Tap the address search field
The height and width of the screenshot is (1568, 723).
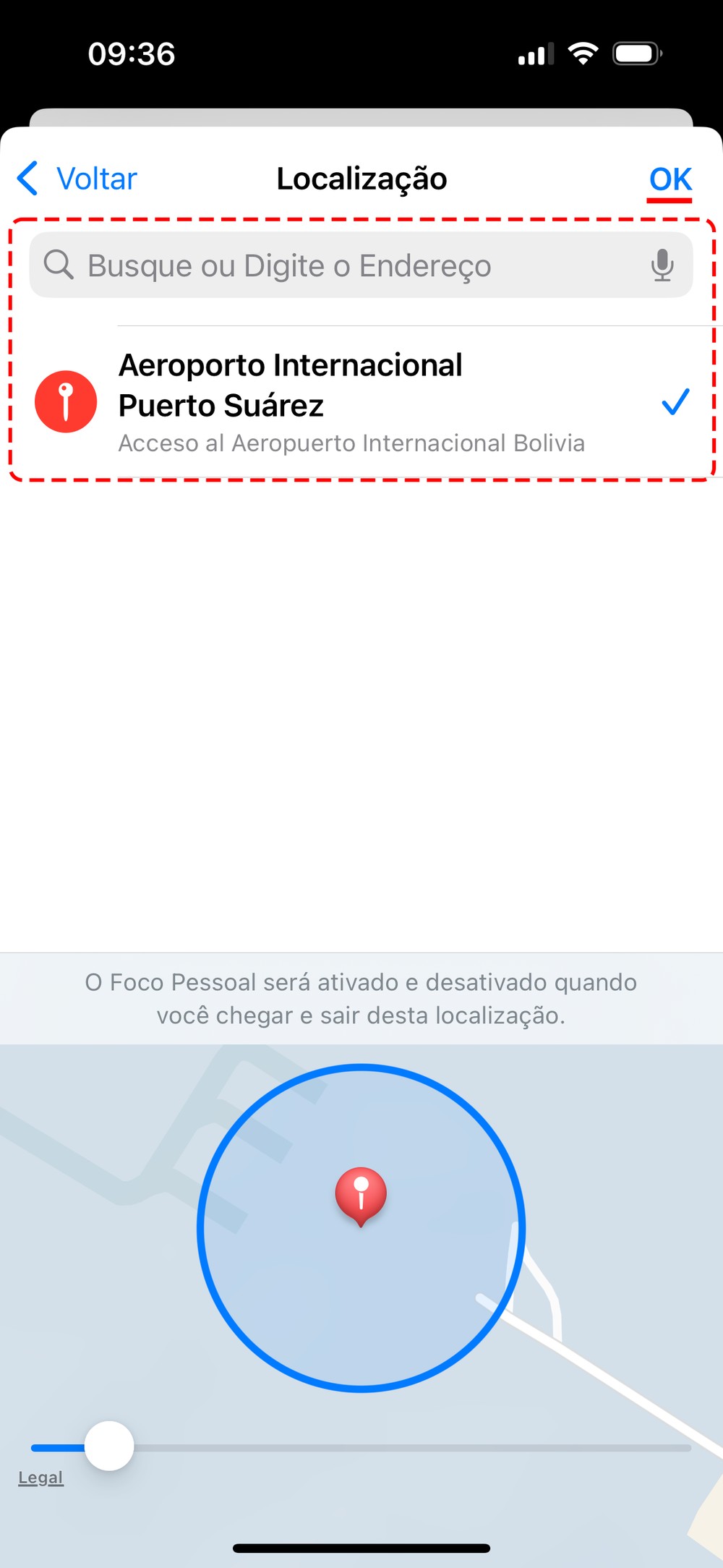tap(347, 265)
